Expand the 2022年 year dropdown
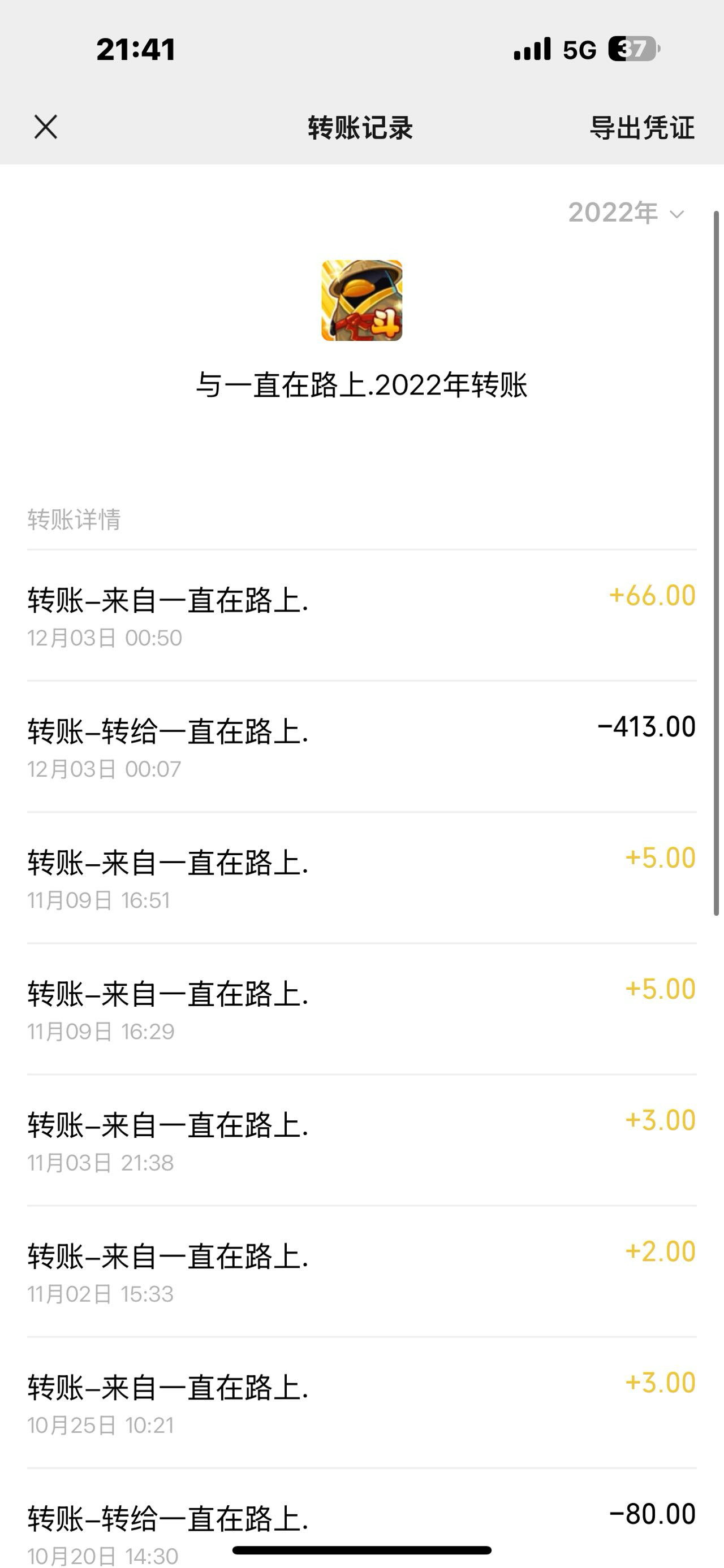 627,213
